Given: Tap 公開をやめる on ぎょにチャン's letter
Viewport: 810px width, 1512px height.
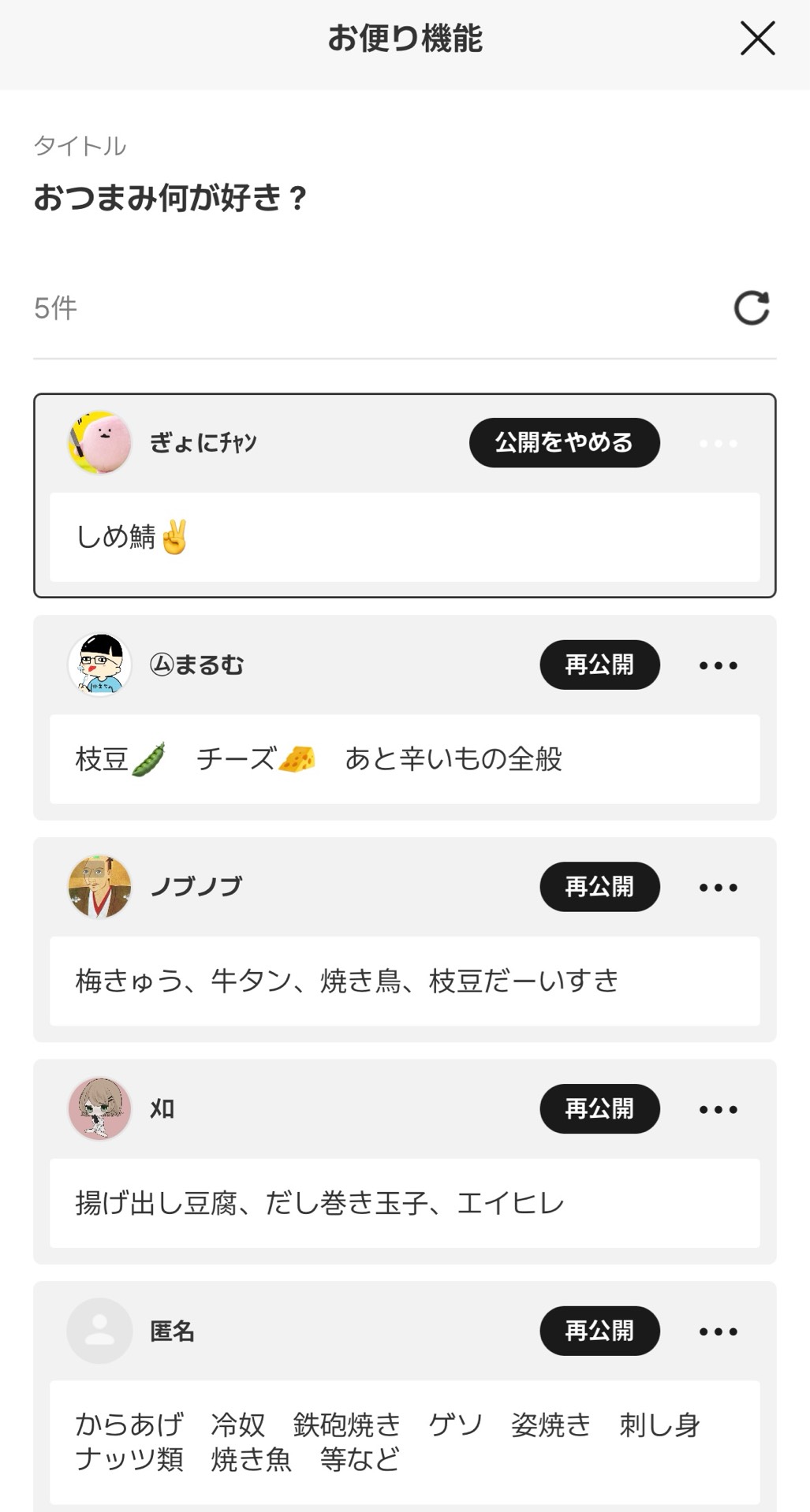Looking at the screenshot, I should [564, 443].
